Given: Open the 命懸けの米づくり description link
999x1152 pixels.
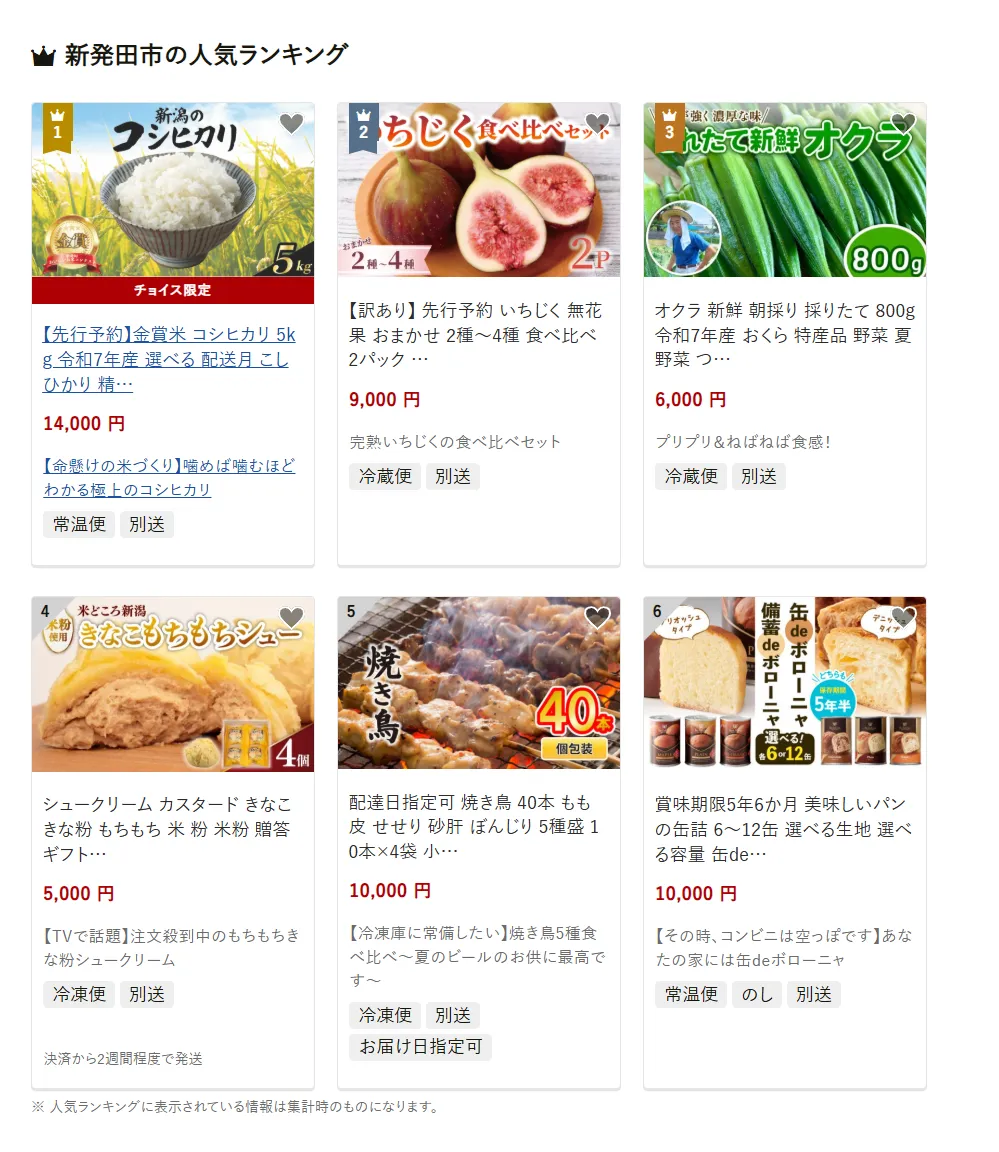Looking at the screenshot, I should [x=169, y=478].
